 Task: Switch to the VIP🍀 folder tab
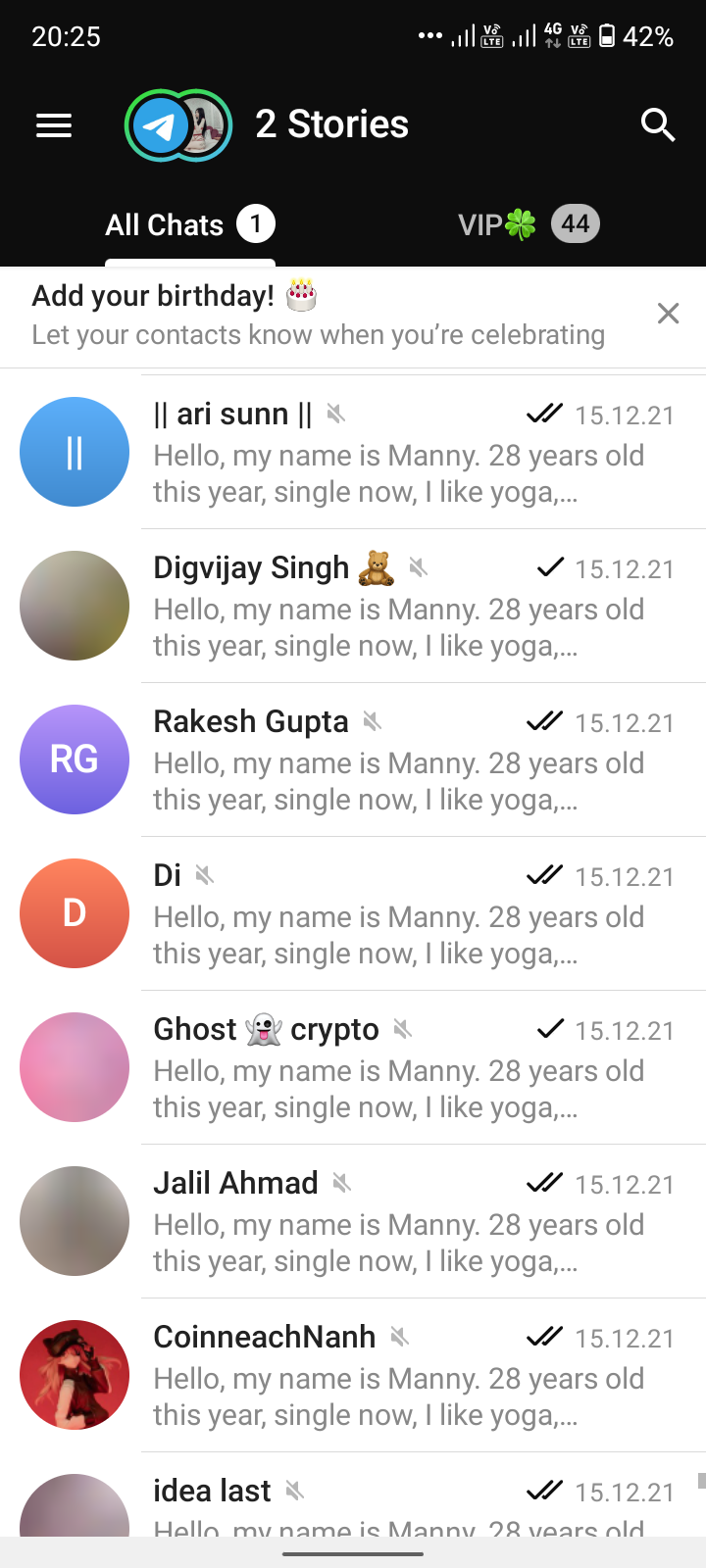click(495, 224)
